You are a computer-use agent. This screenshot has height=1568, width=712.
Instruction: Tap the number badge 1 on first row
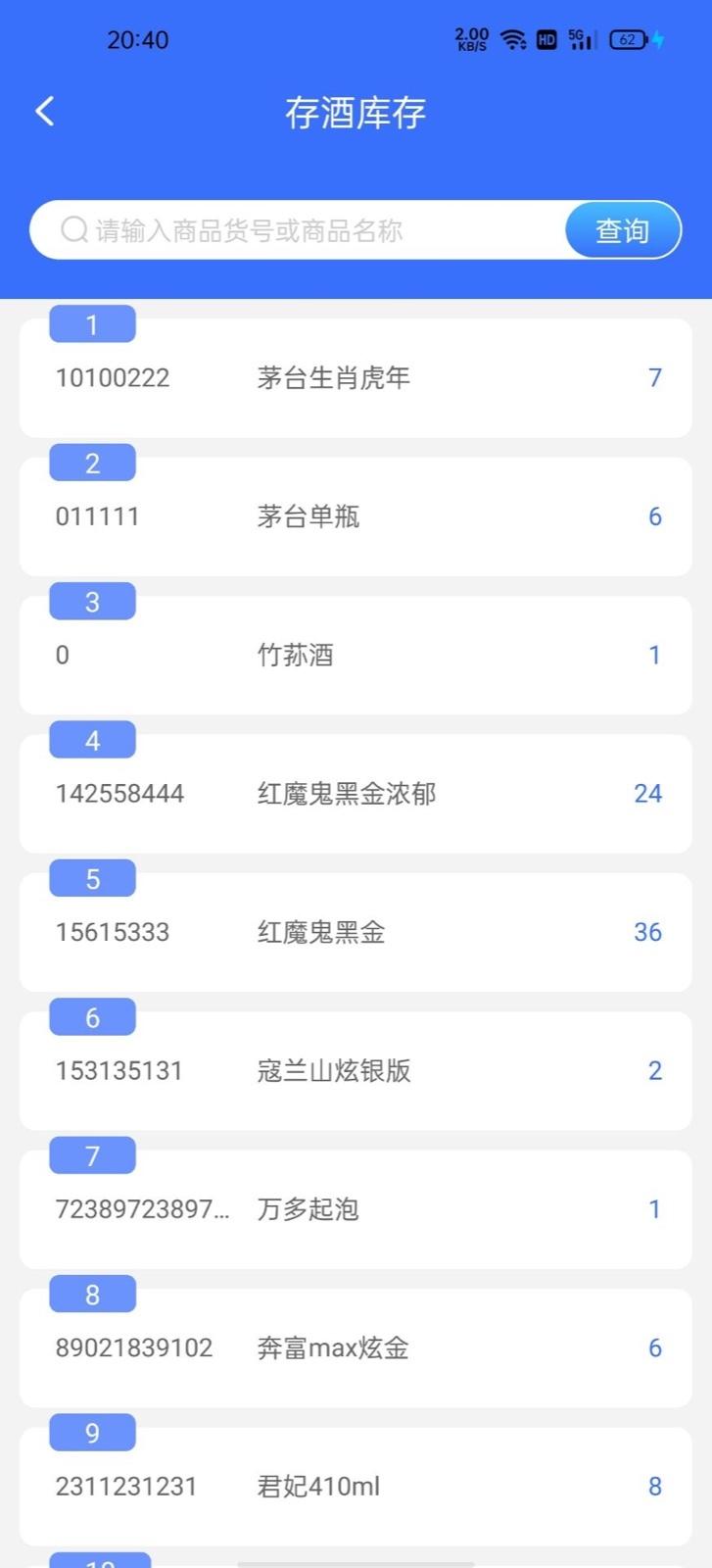pos(92,324)
